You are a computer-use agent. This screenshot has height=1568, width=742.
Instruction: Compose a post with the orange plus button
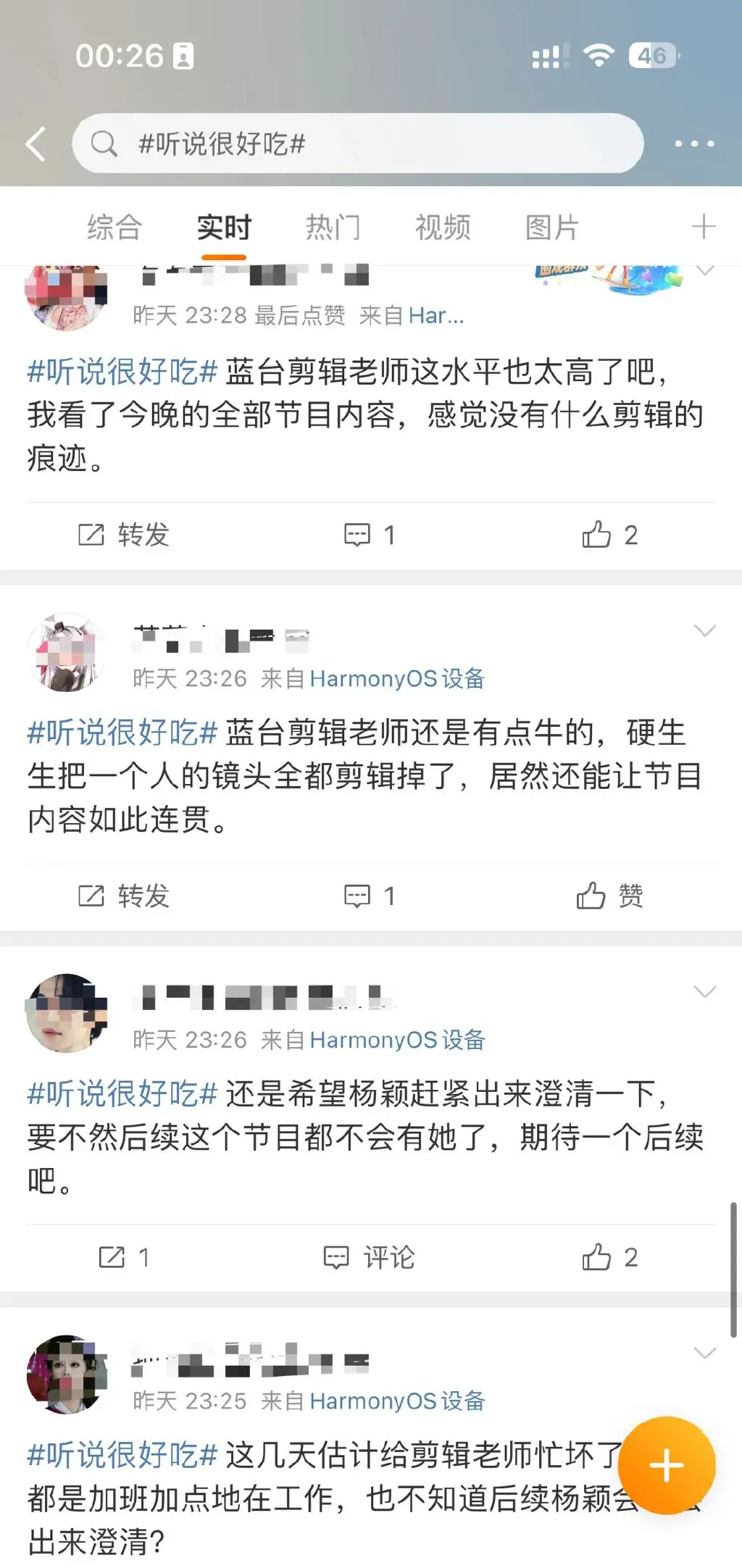[666, 1466]
